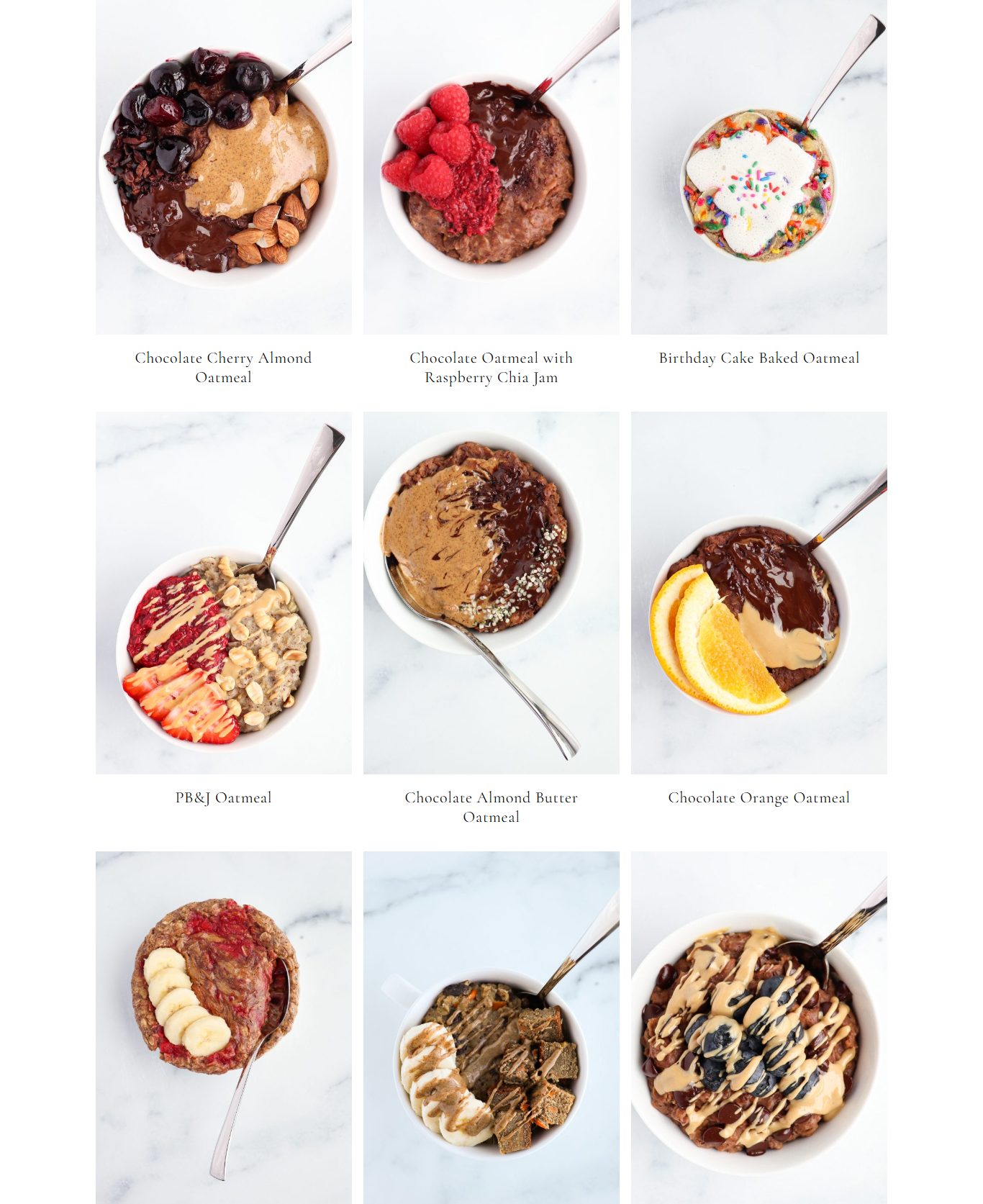Open the Chocolate Cherry Almond Oatmeal photo
The height and width of the screenshot is (1204, 983).
224,167
